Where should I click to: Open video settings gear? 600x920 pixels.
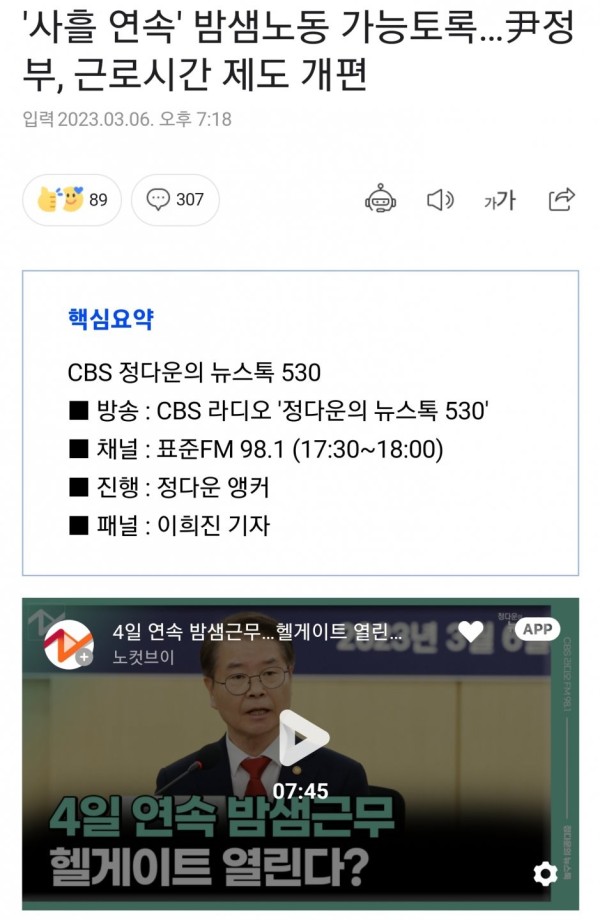click(545, 873)
